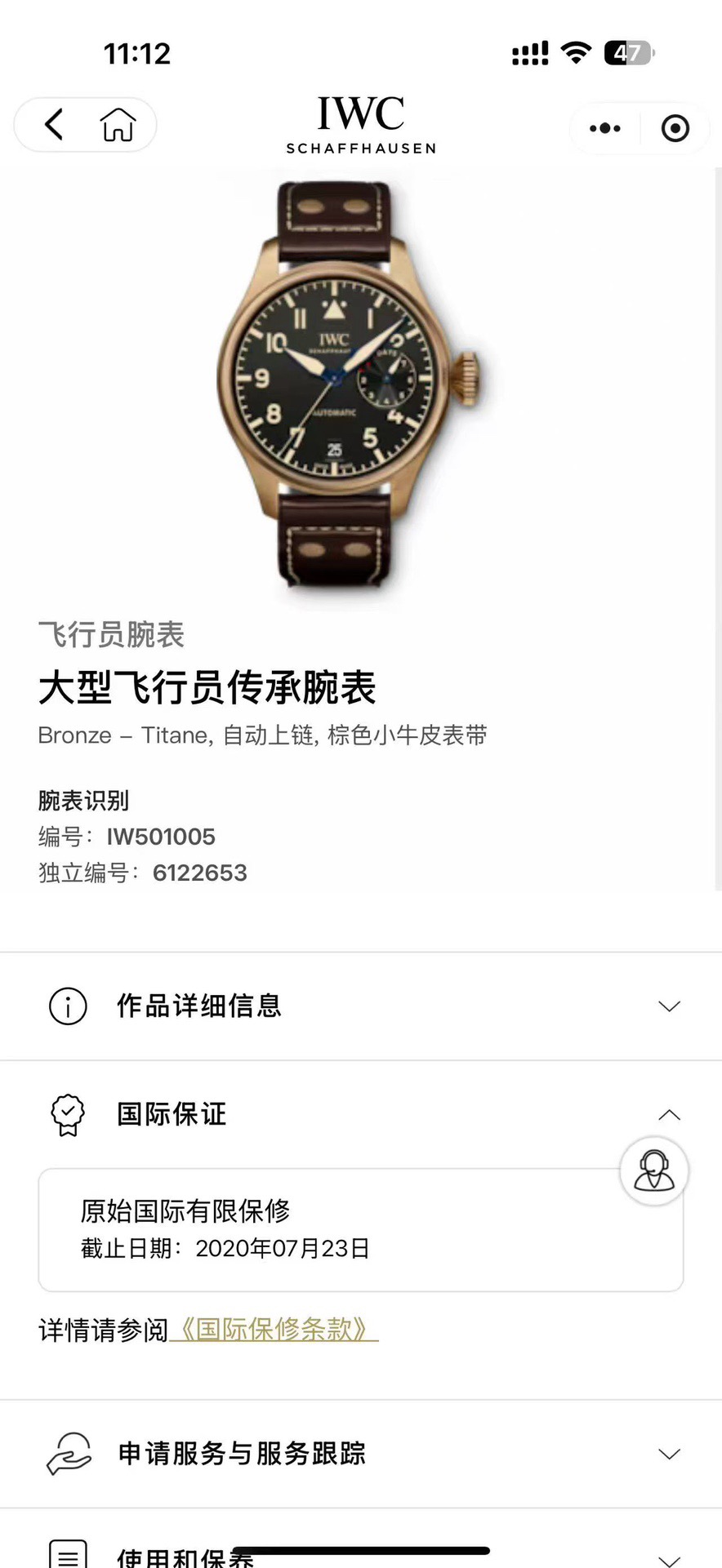Viewport: 722px width, 1568px height.
Task: Collapse the 国际保证 section
Action: pos(669,1114)
